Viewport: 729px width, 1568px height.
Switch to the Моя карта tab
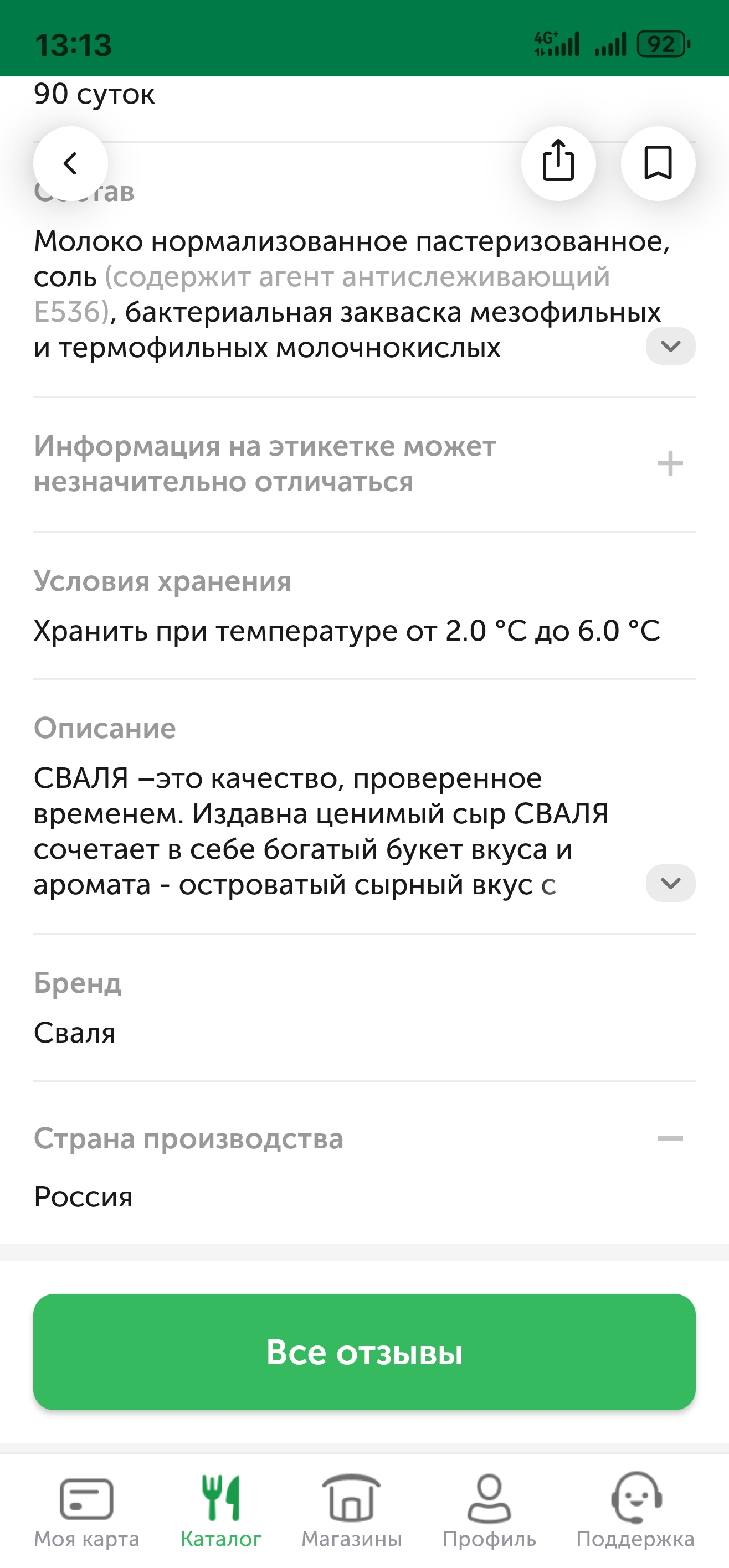[x=86, y=1510]
